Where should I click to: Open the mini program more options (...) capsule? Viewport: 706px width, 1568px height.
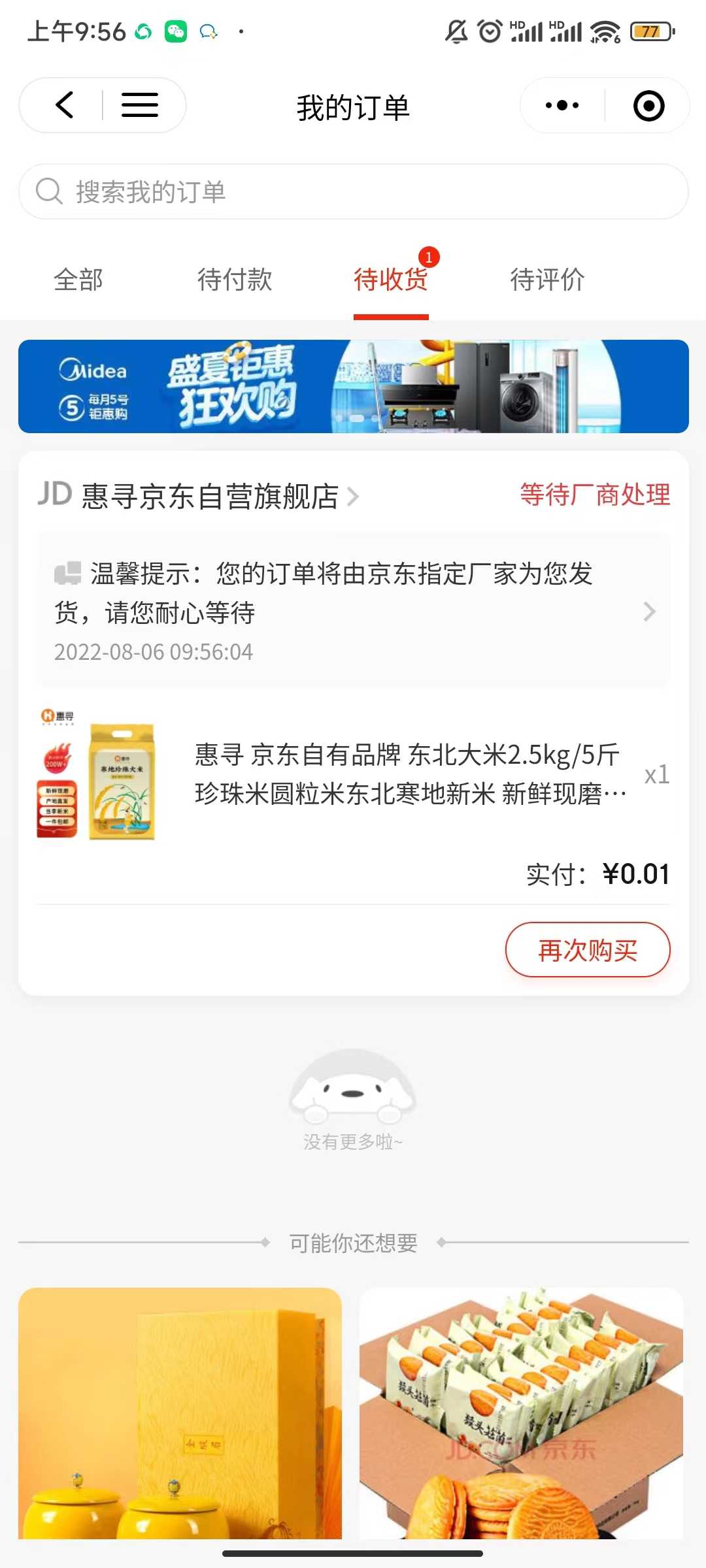tap(561, 105)
